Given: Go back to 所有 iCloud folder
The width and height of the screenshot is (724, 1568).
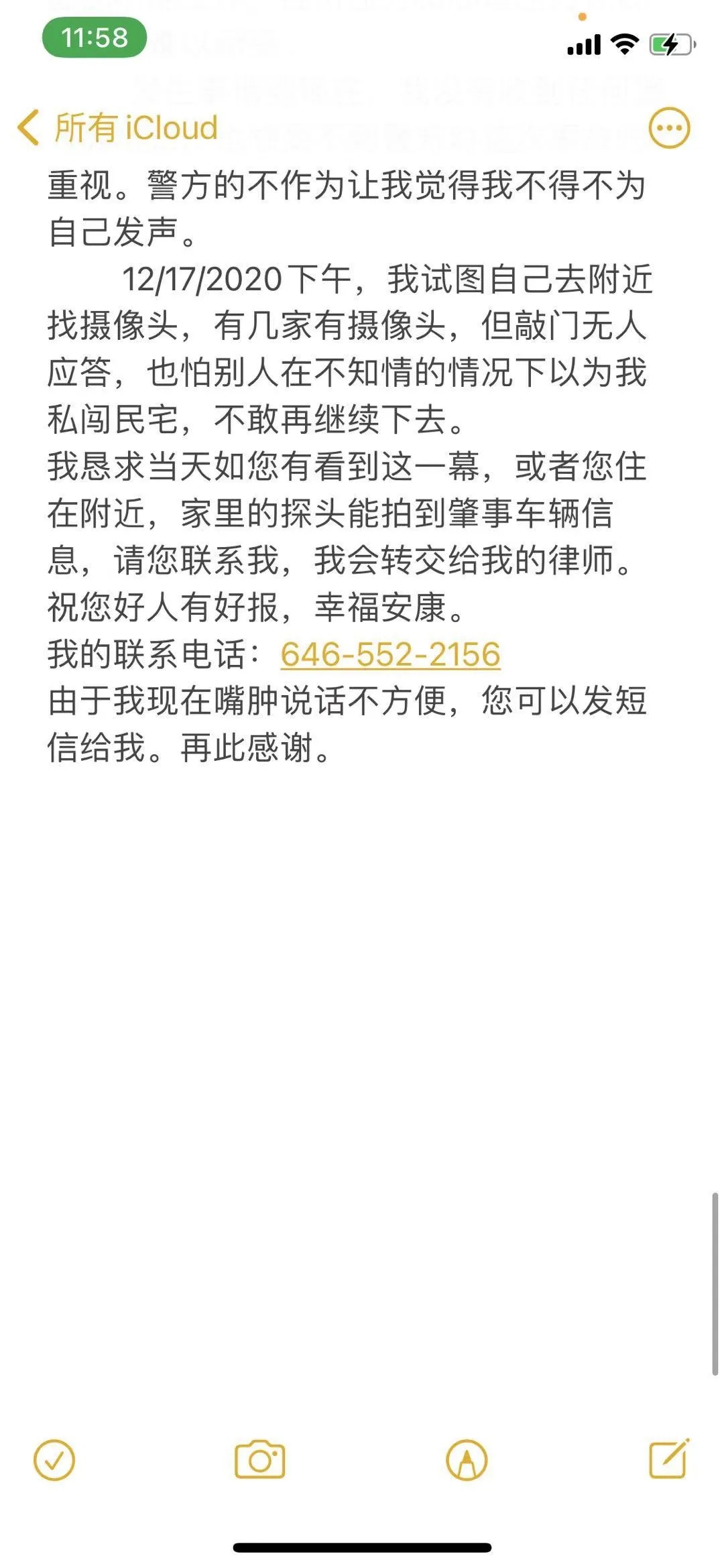Looking at the screenshot, I should pos(118,127).
